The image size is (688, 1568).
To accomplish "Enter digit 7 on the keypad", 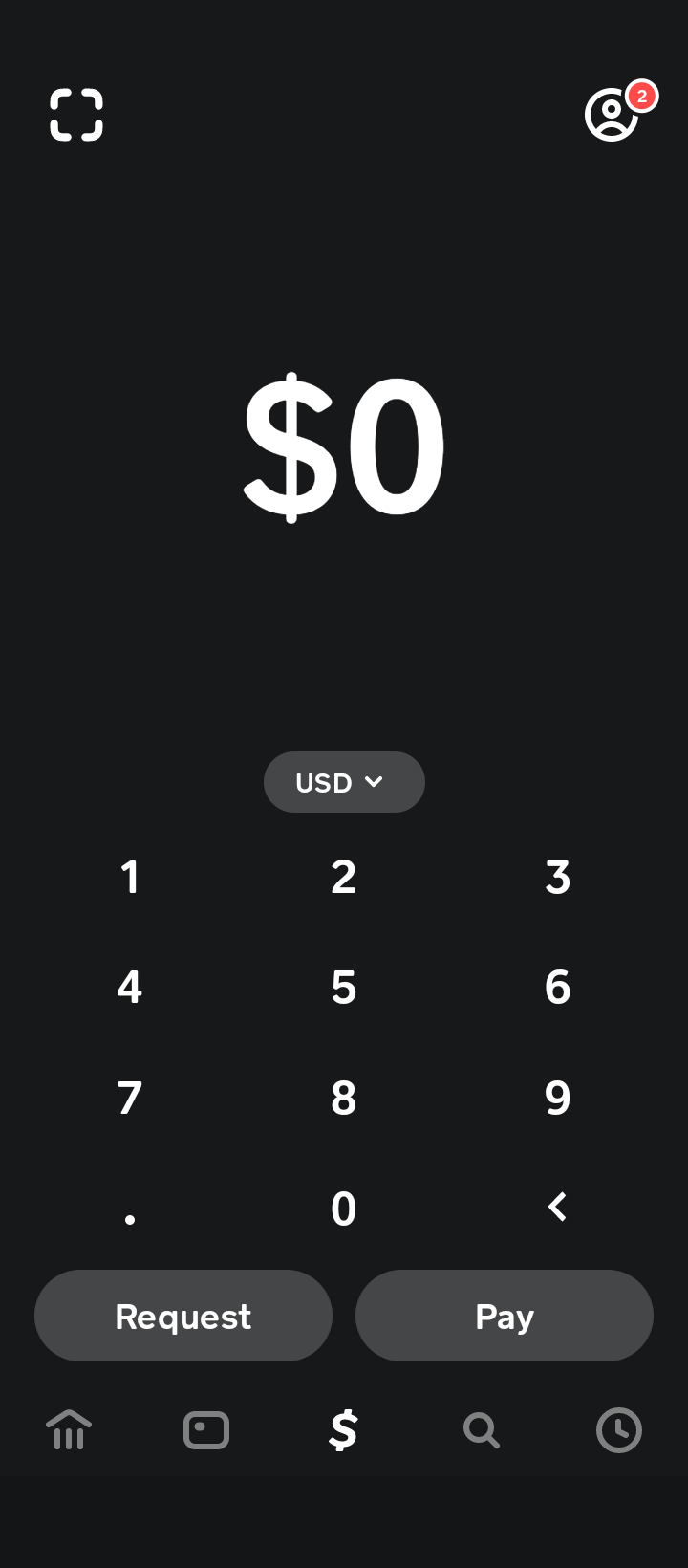I will point(130,1098).
